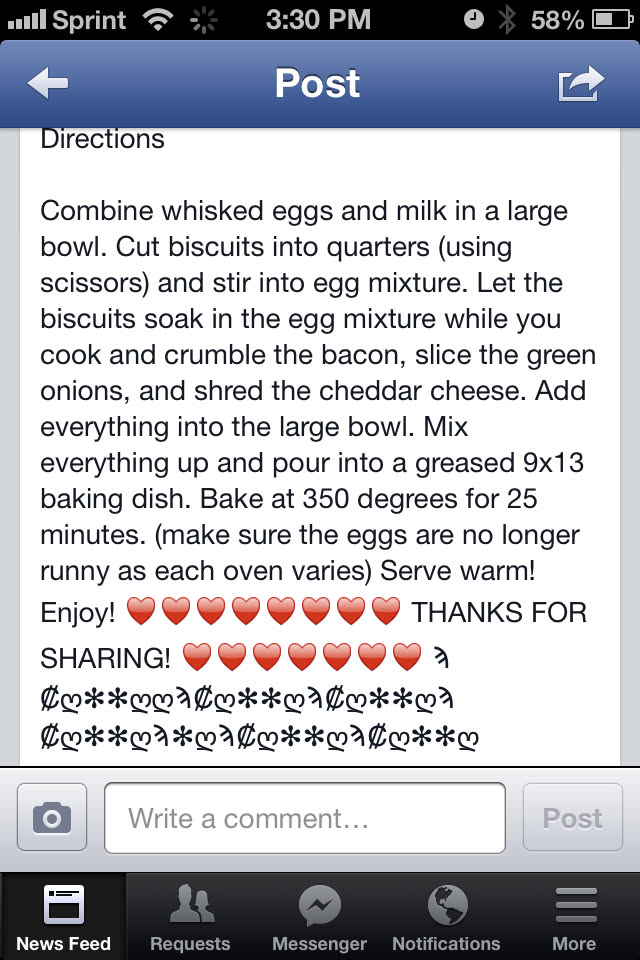Share this post via the share icon
The height and width of the screenshot is (960, 640).
coord(581,84)
